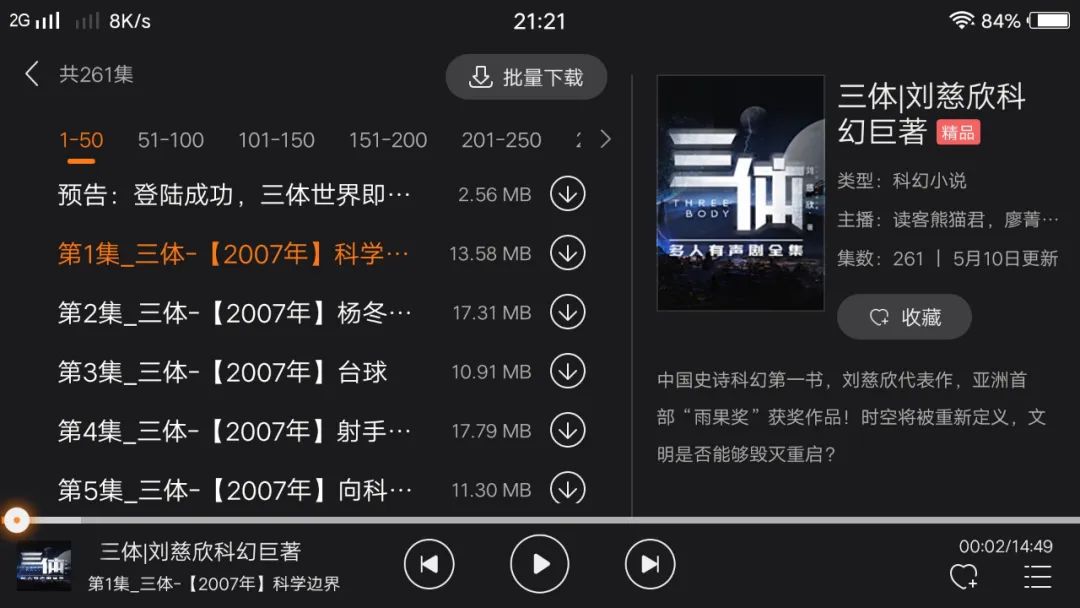The width and height of the screenshot is (1080, 608).
Task: Add to favorites via heart-plus icon
Action: click(x=963, y=577)
